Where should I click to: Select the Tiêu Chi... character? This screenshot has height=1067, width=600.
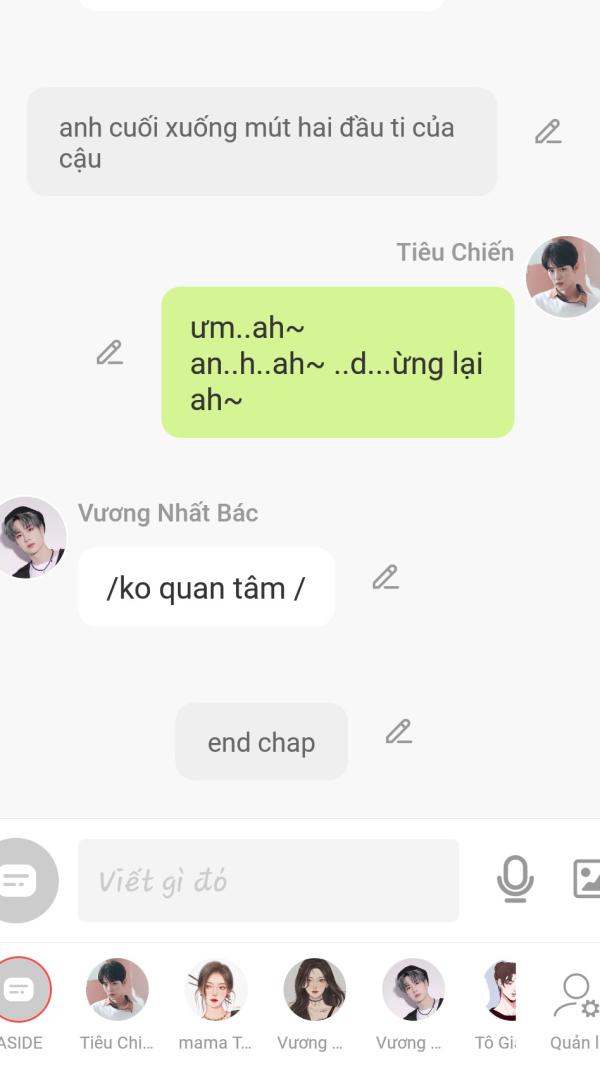pyautogui.click(x=117, y=990)
